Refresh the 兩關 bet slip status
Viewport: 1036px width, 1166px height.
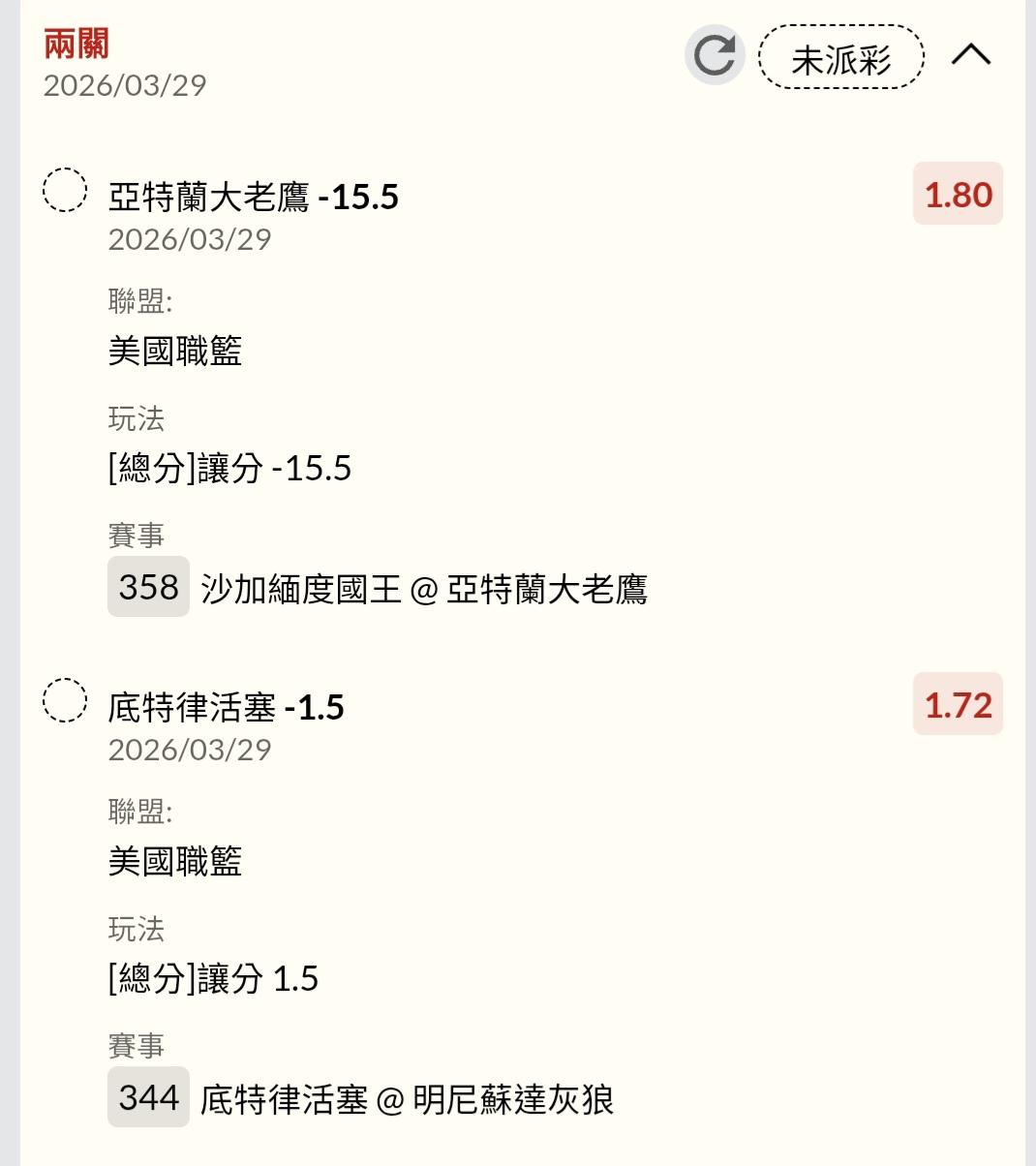pos(715,55)
